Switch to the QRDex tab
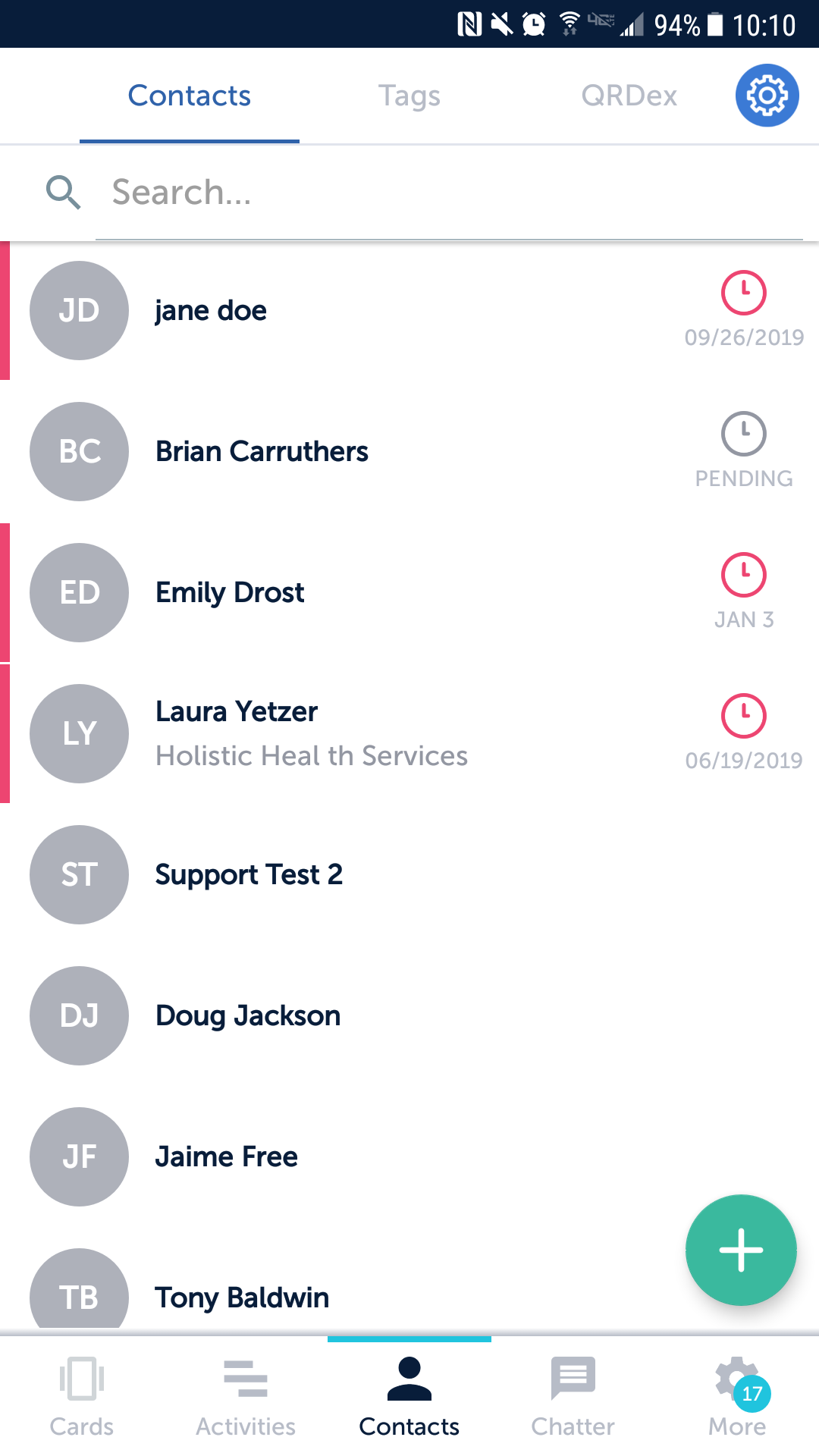 tap(629, 96)
